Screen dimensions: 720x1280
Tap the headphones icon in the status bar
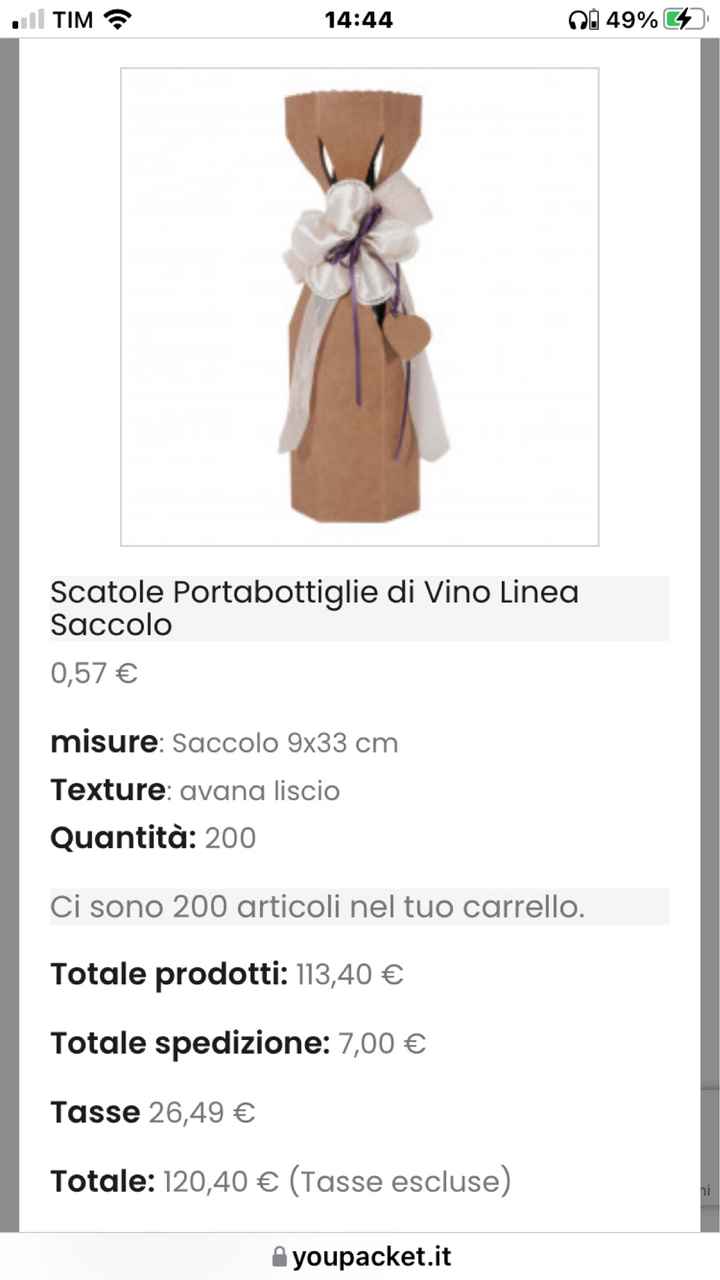(x=578, y=17)
